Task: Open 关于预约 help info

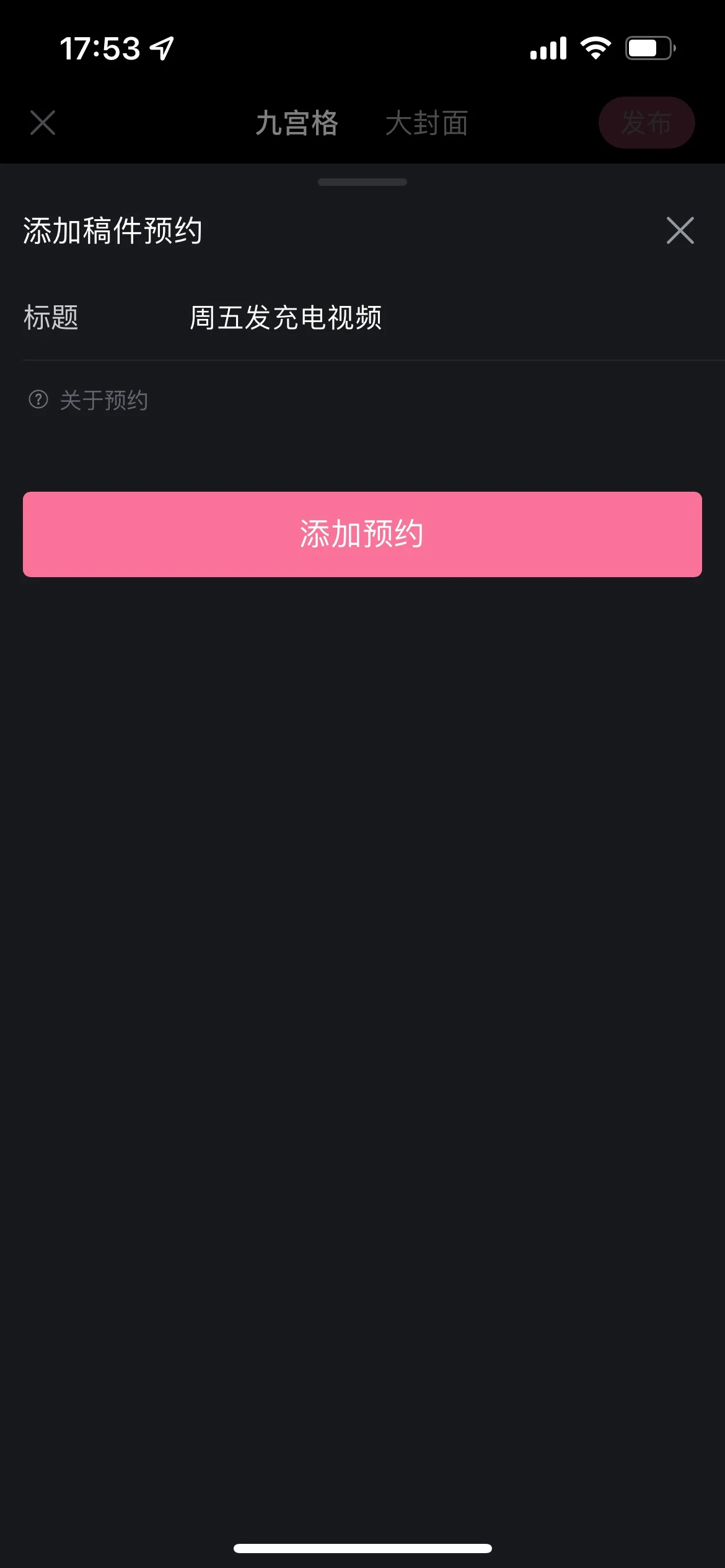Action: click(x=88, y=400)
